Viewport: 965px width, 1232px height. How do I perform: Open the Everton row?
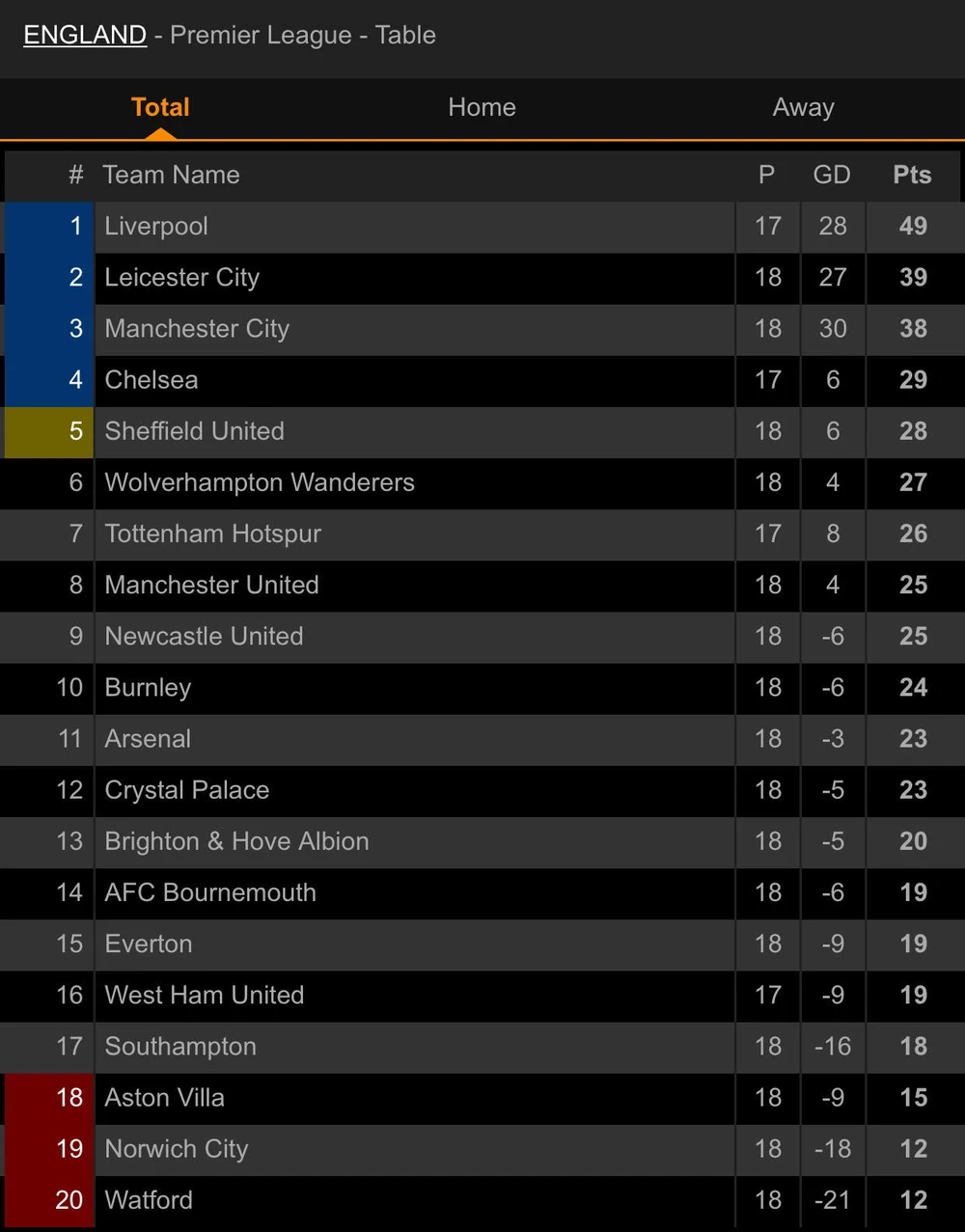coord(149,943)
